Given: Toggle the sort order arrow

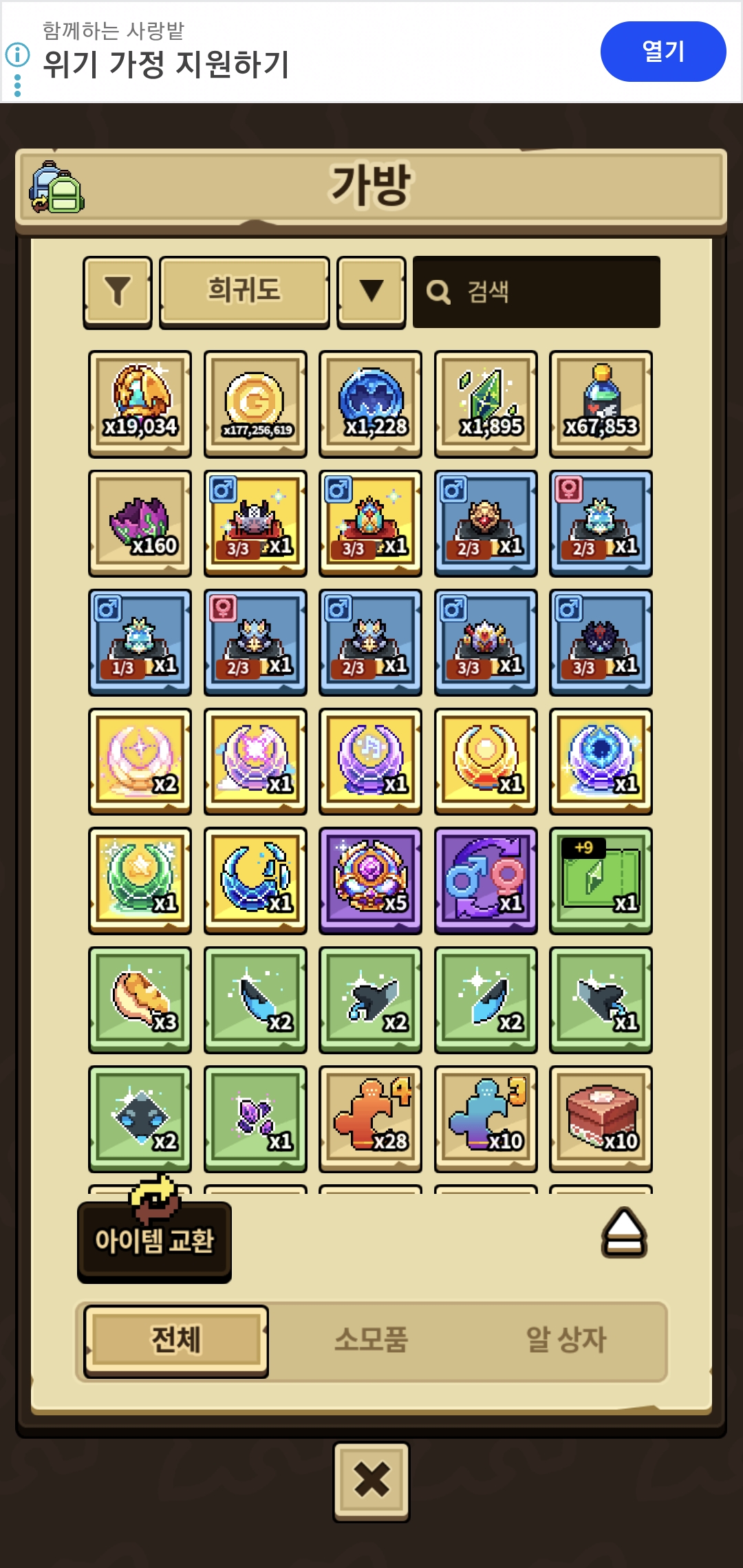Looking at the screenshot, I should coord(371,292).
